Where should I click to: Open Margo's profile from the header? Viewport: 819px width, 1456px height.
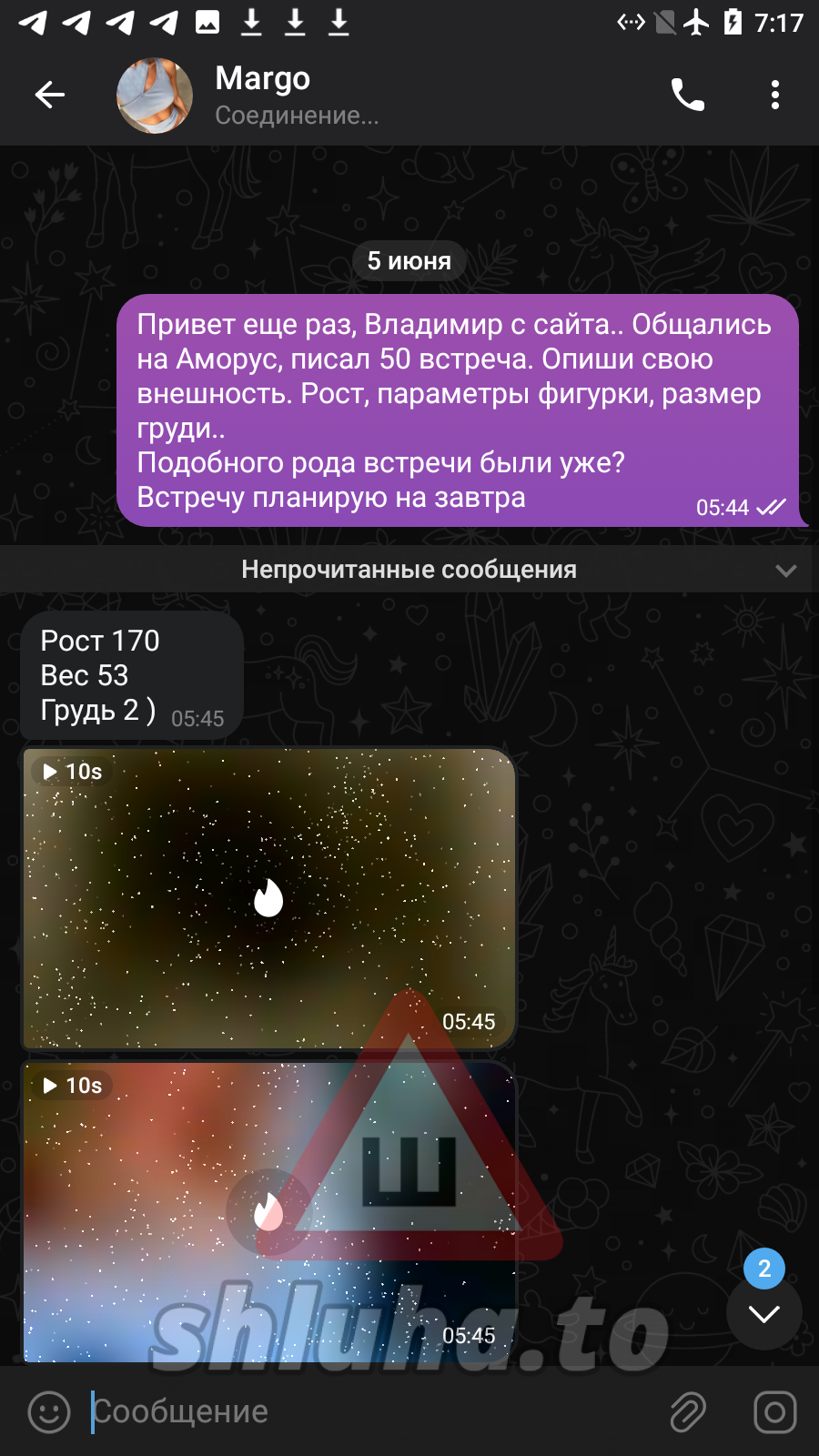264,95
